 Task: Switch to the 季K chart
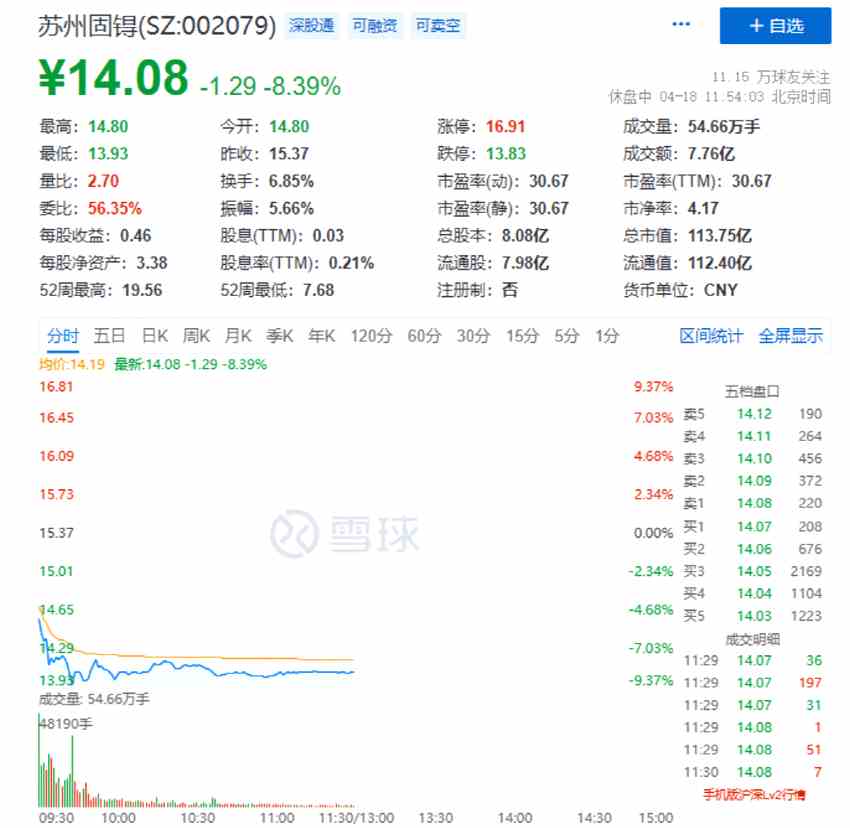(x=281, y=336)
